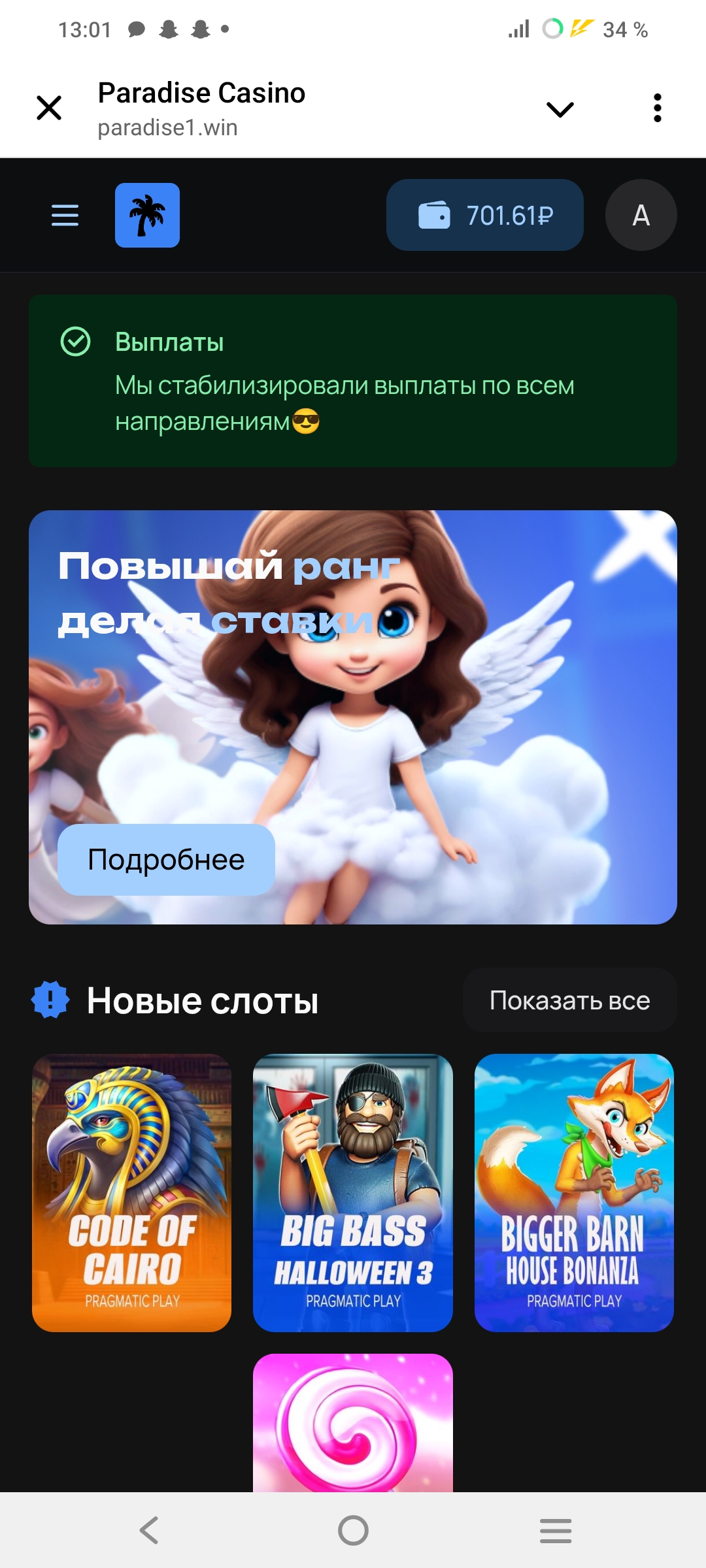Close the Paradise Casino browser tab
Image resolution: width=706 pixels, height=1568 pixels.
coord(49,108)
